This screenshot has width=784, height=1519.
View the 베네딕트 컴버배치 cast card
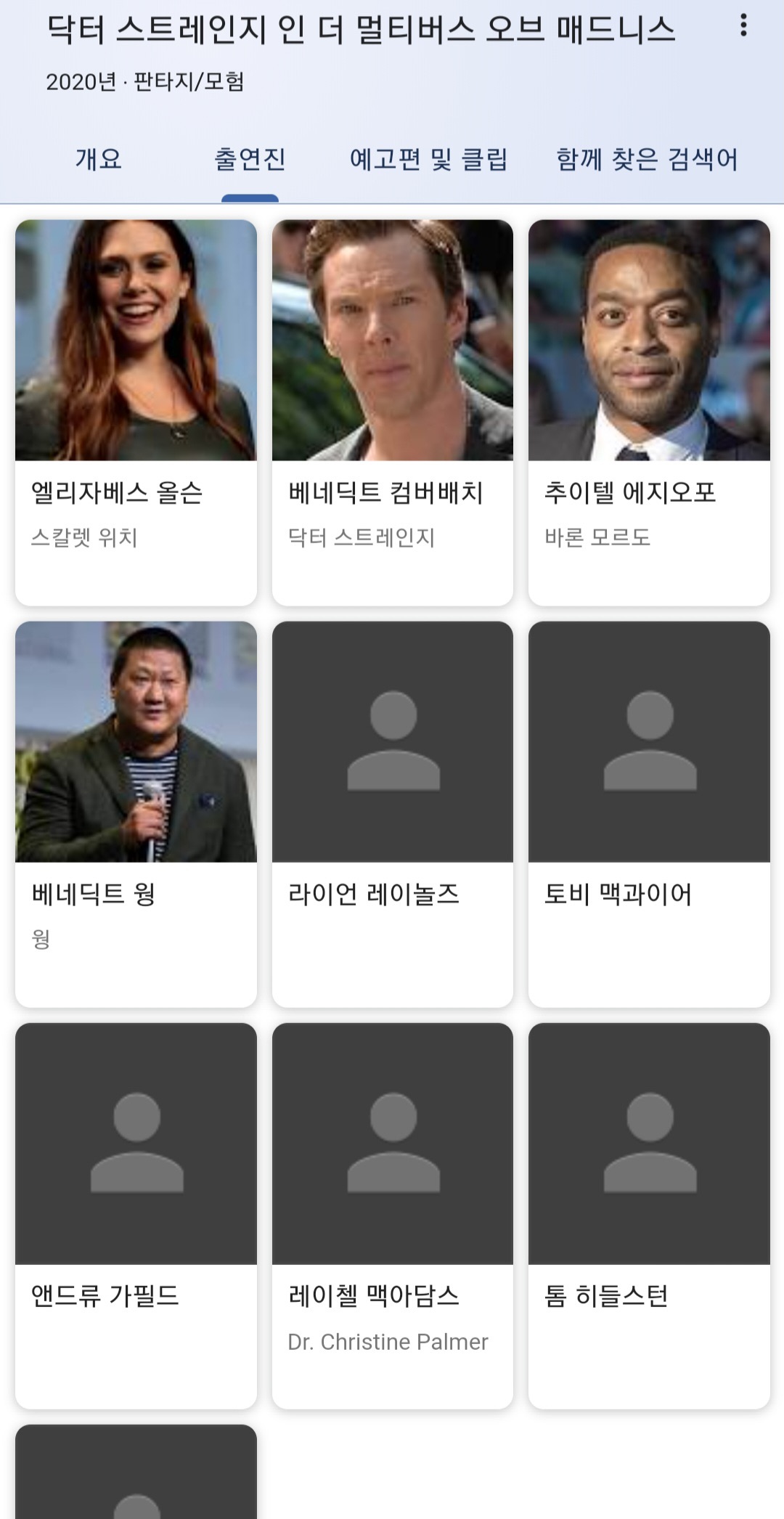(x=392, y=412)
